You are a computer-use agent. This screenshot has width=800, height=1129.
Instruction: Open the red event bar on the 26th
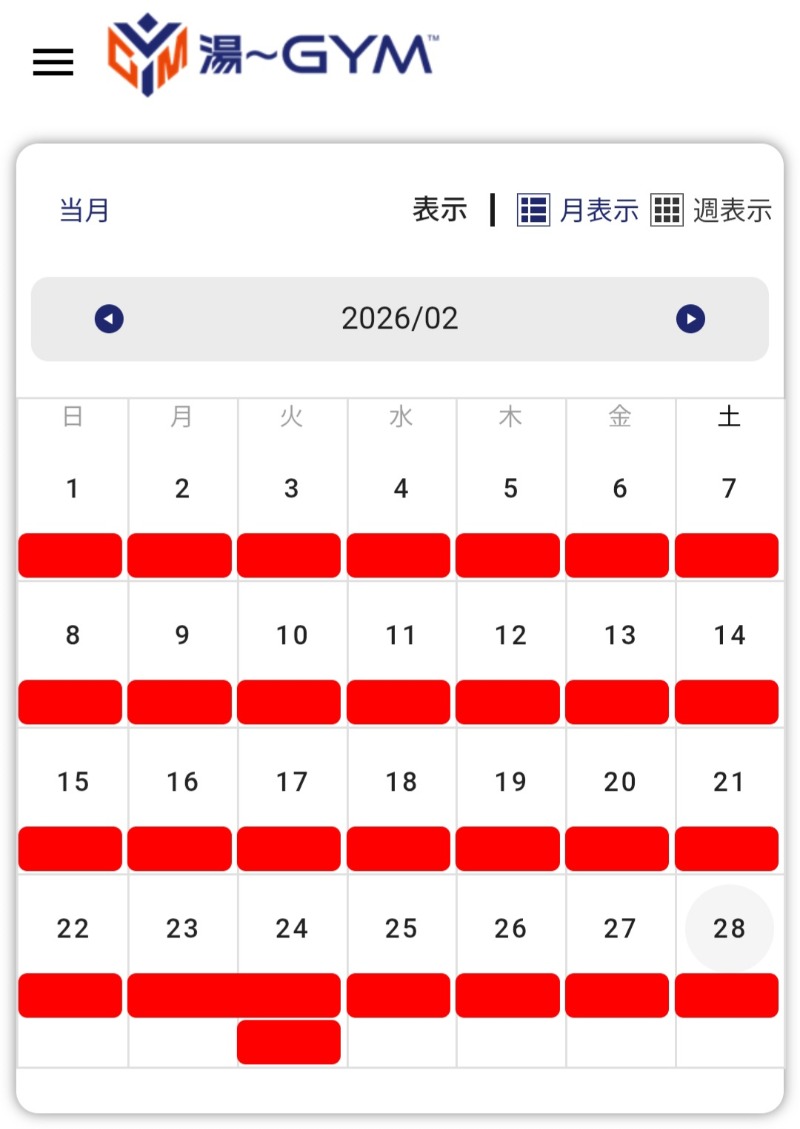click(508, 996)
